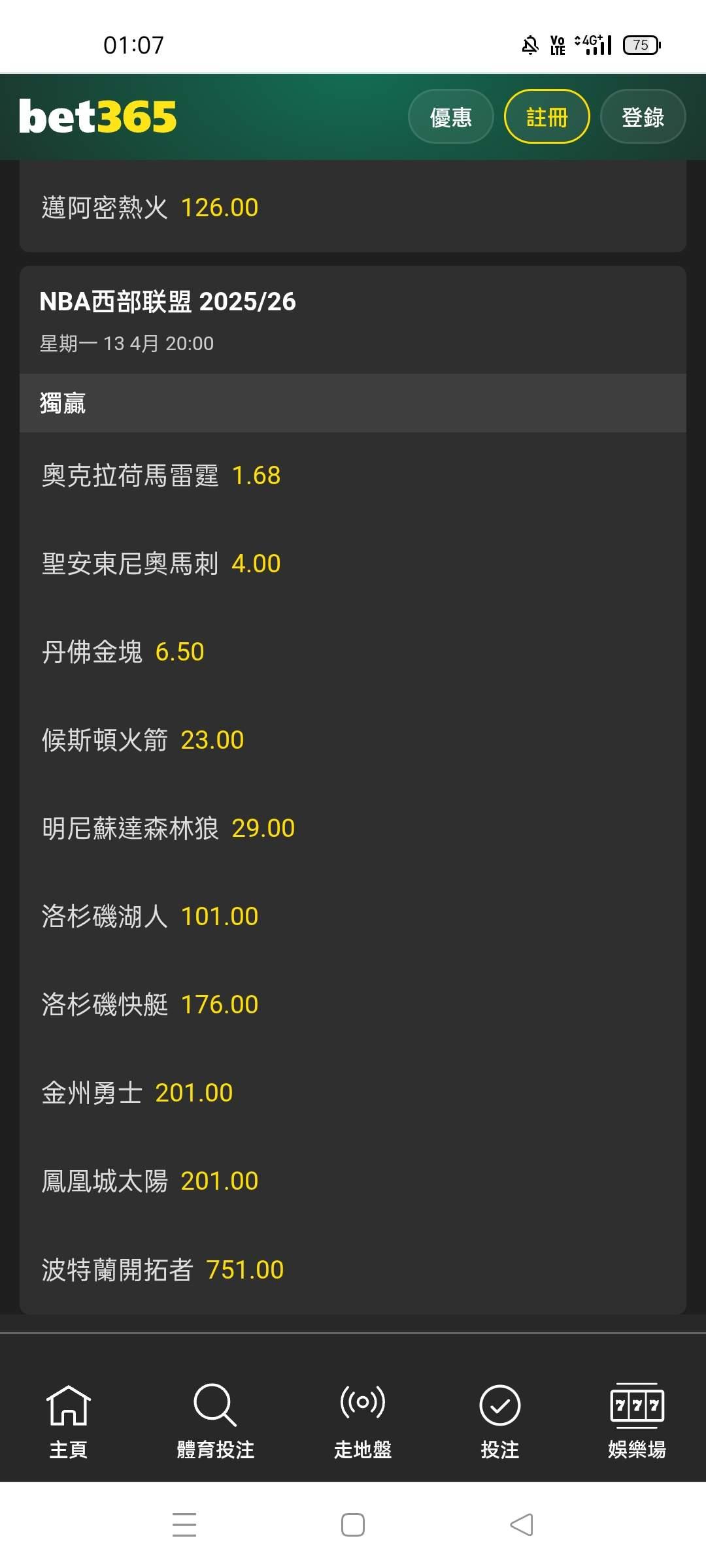The height and width of the screenshot is (1568, 706).
Task: Tap the 註冊 register button
Action: [546, 117]
